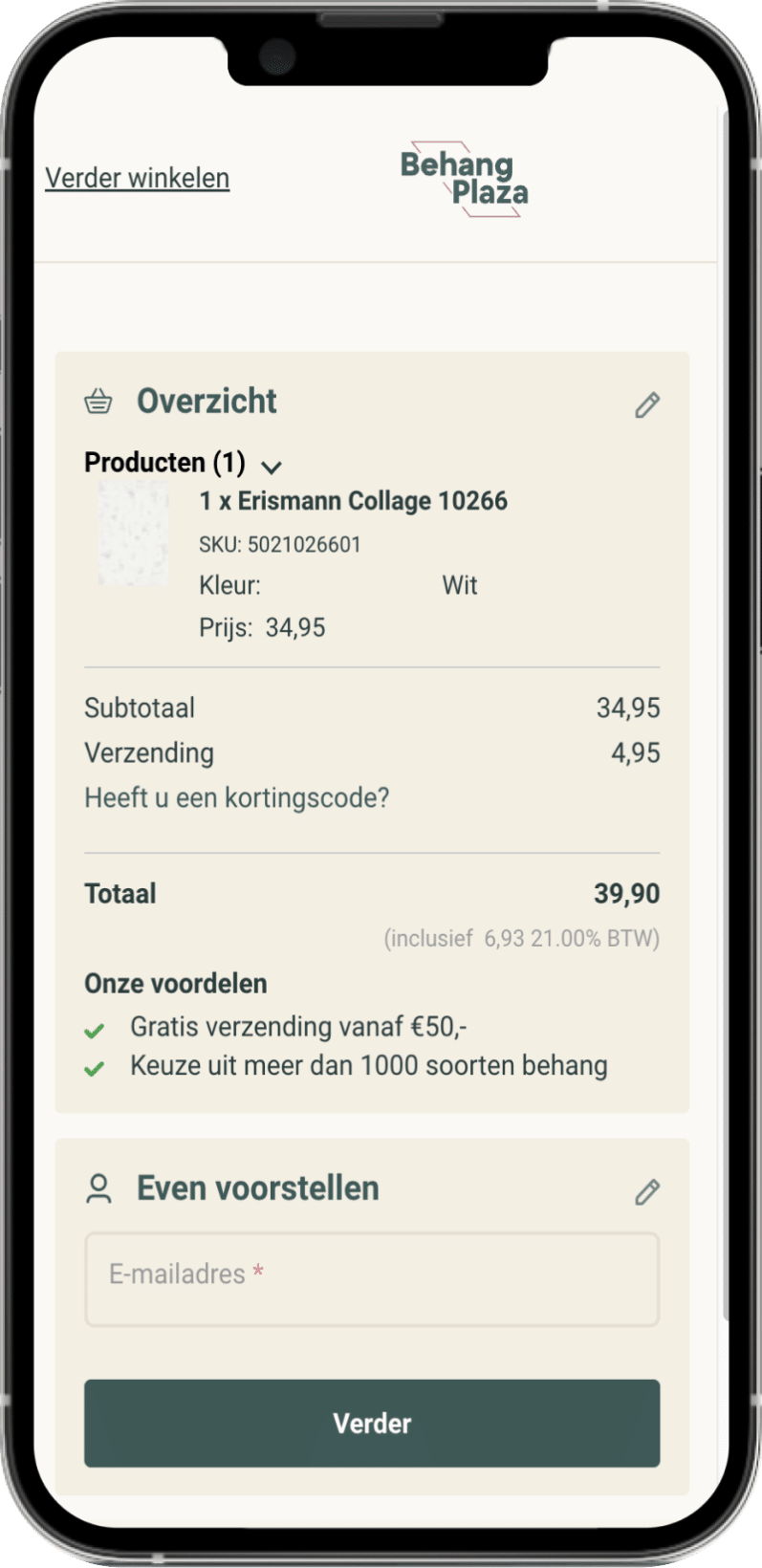Click the green checkmark beside gratis verzending

[x=96, y=1030]
